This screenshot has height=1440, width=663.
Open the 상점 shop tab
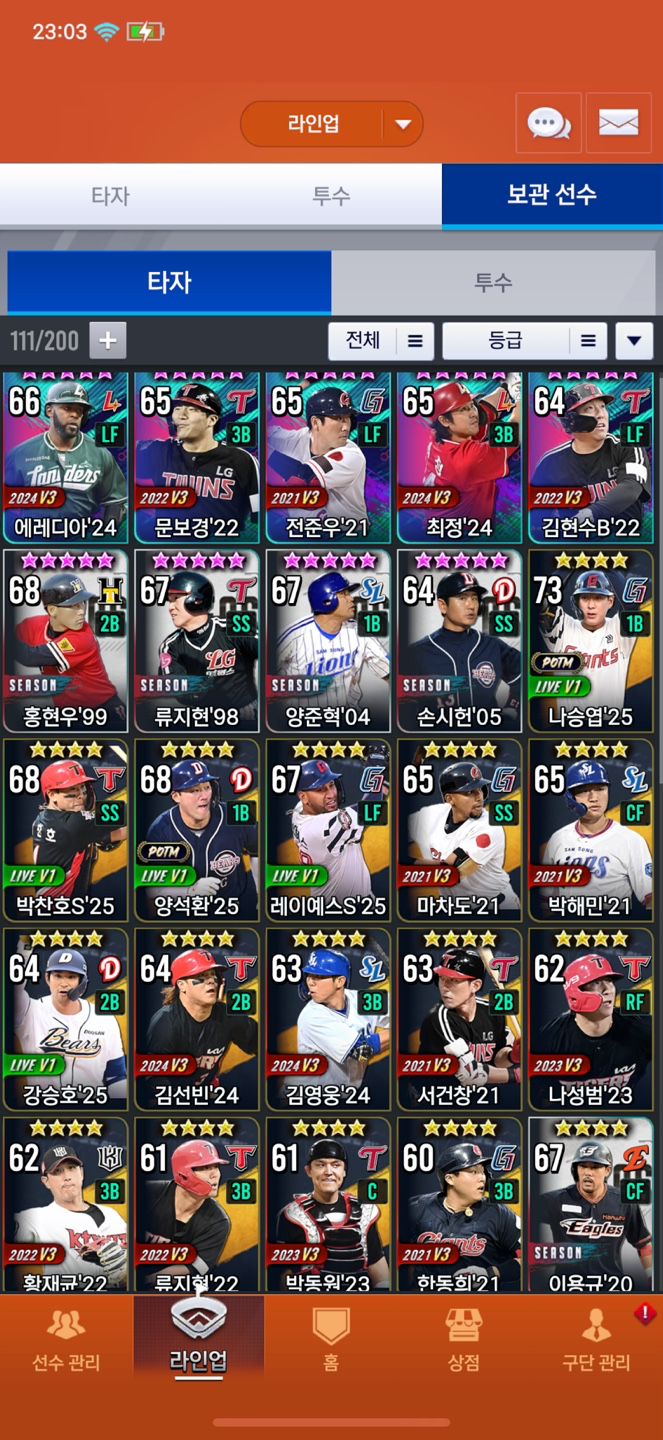tap(463, 1340)
